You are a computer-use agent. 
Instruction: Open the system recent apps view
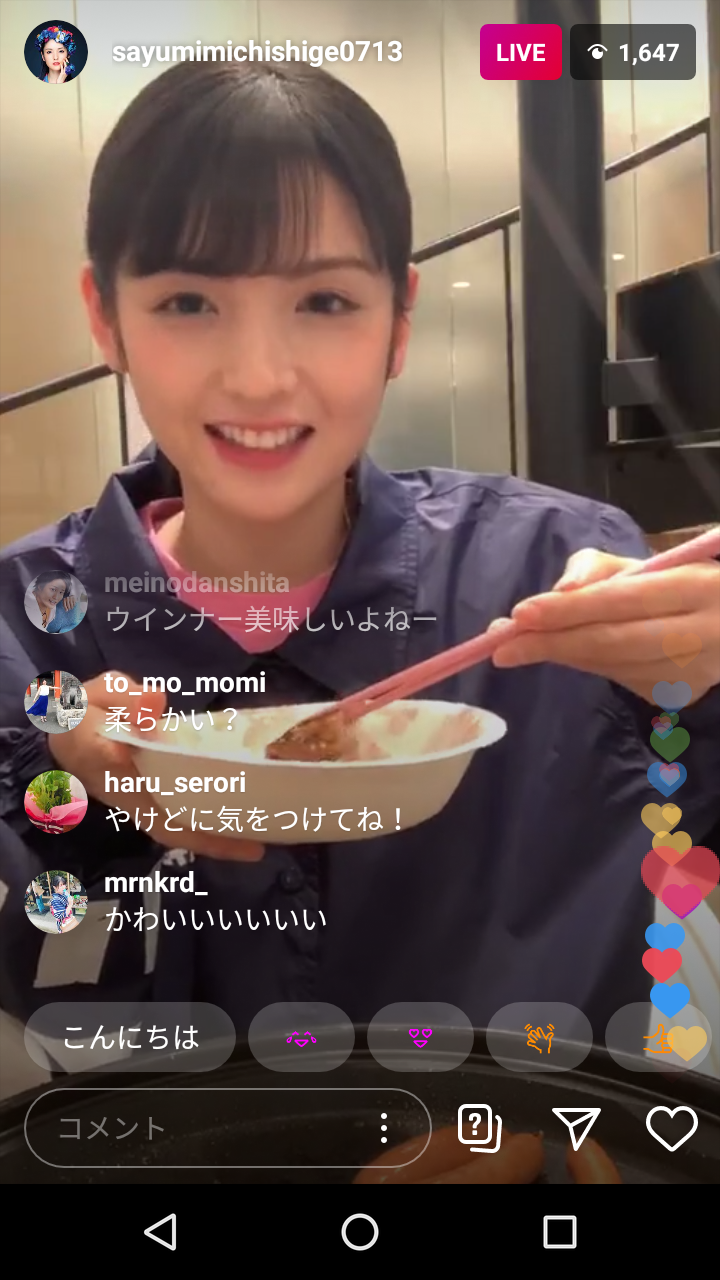tap(560, 1232)
